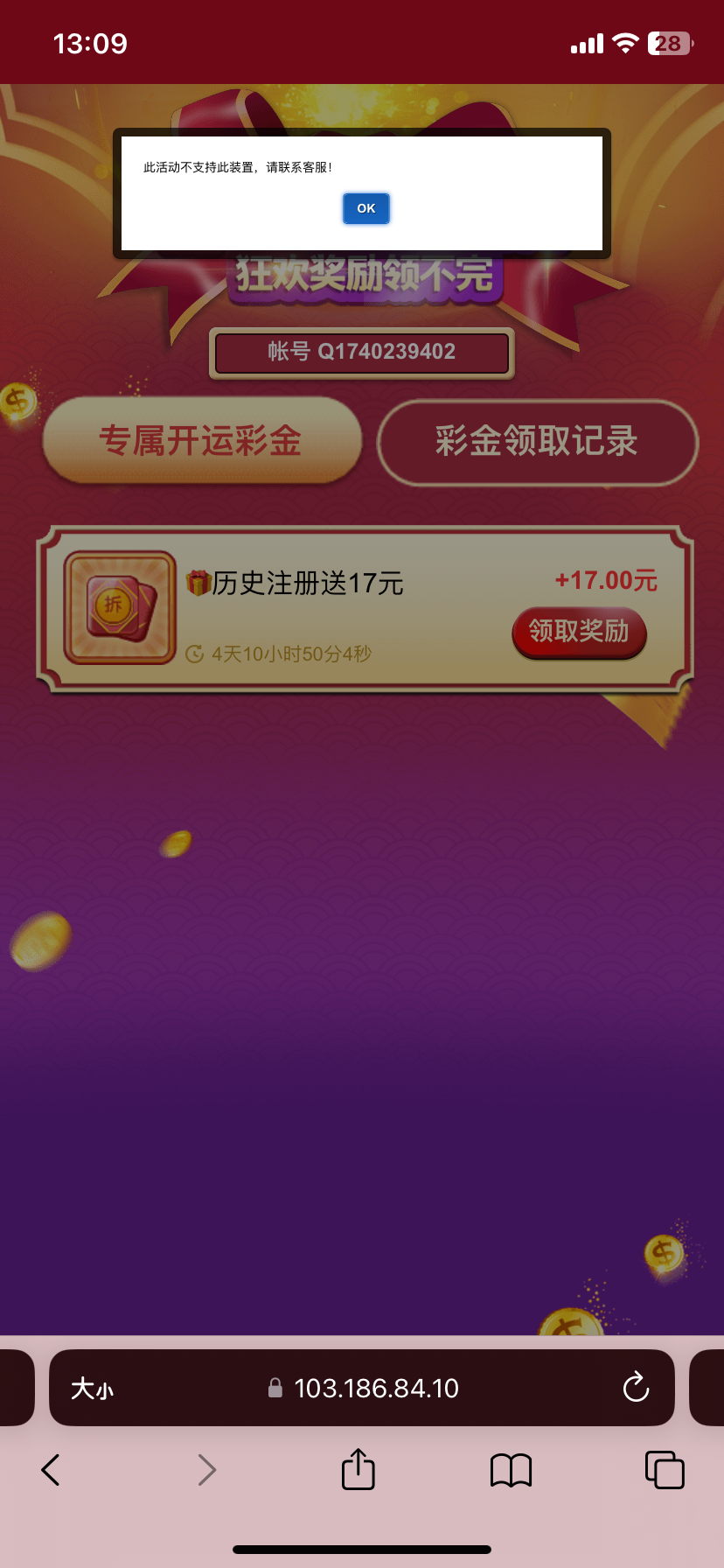
Task: Open Safari bookmarks
Action: [511, 1470]
